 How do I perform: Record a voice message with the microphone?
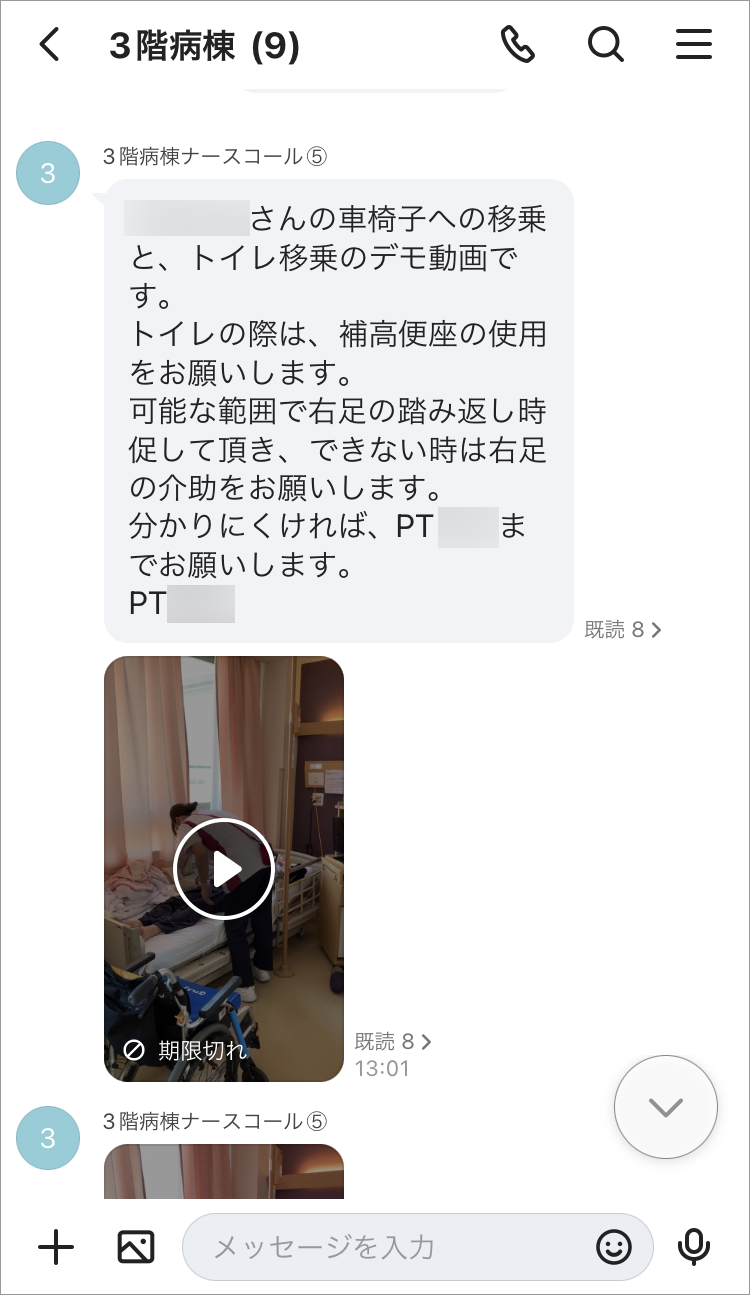(x=693, y=1247)
